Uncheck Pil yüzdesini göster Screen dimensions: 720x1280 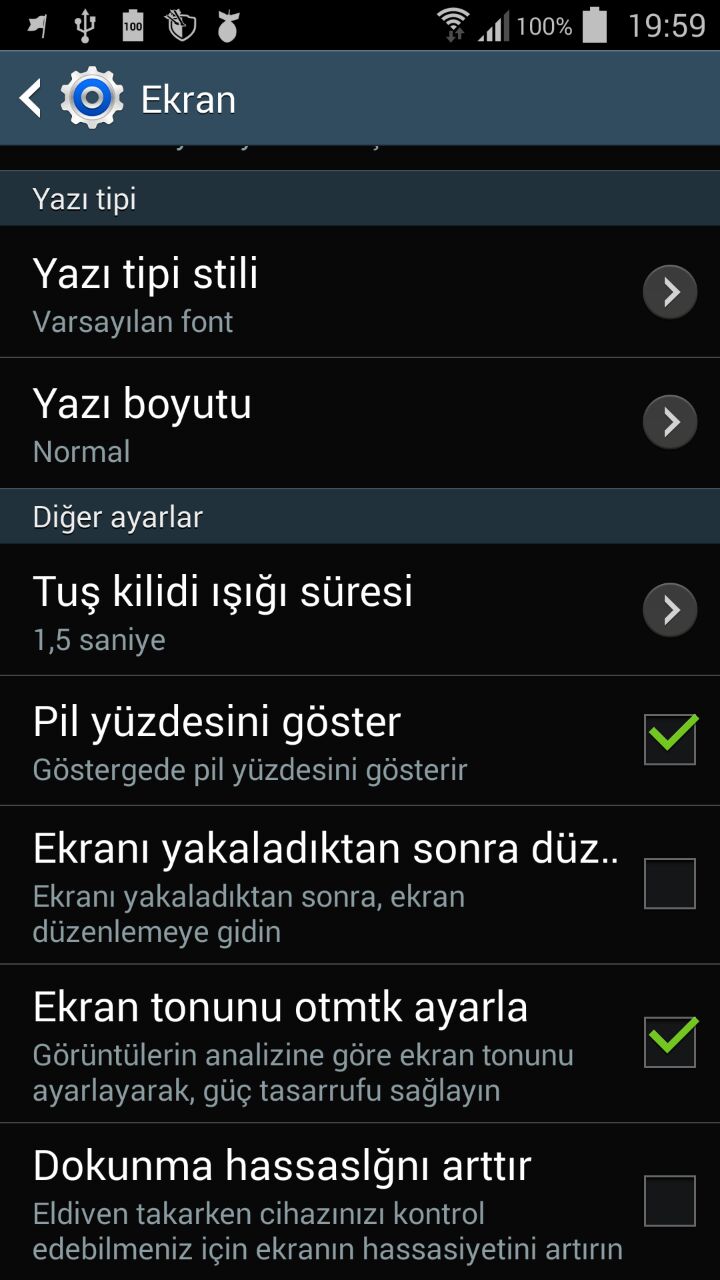669,740
